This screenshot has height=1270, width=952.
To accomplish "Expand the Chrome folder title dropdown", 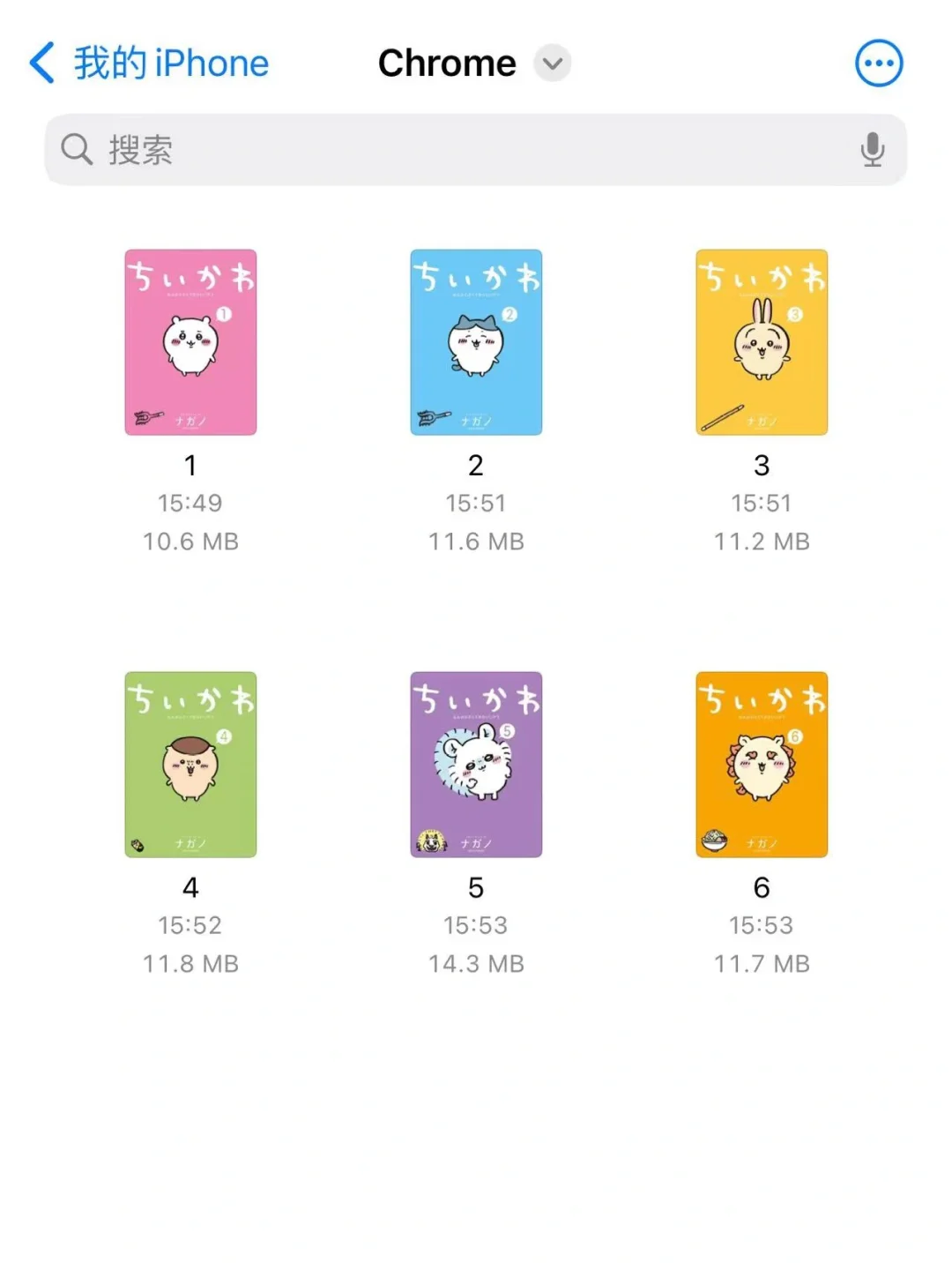I will 553,63.
